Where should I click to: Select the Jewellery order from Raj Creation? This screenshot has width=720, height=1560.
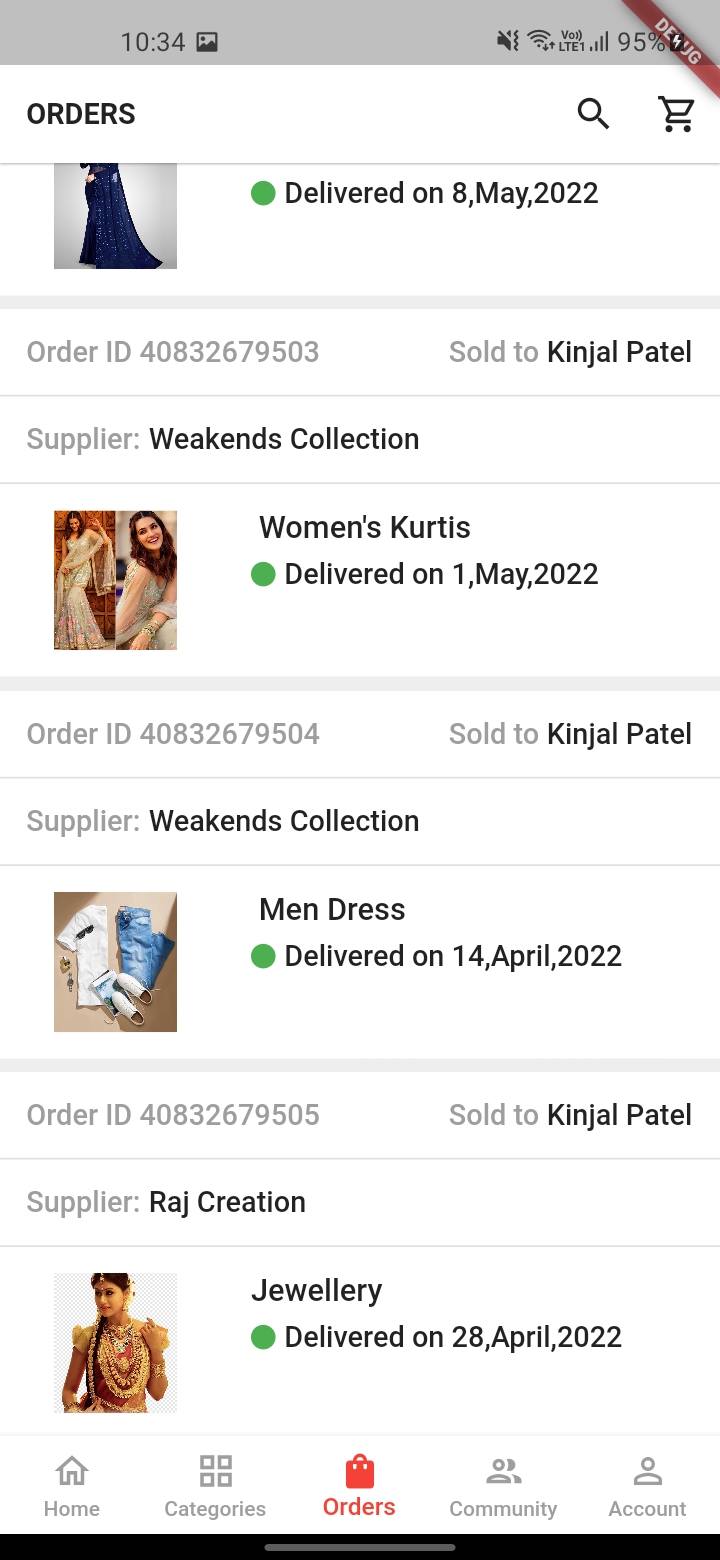(316, 1291)
